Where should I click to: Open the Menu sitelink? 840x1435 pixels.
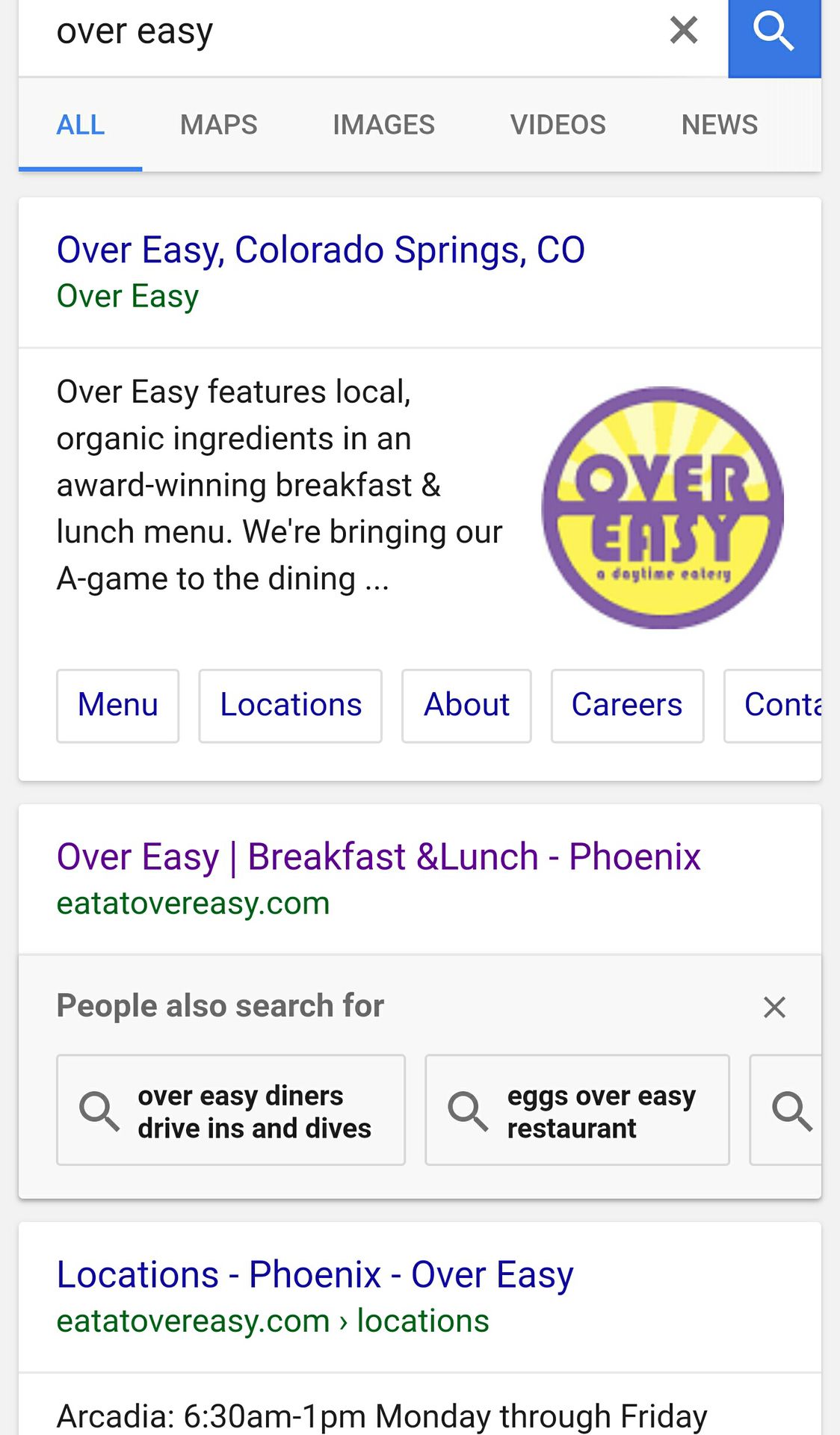click(x=118, y=706)
